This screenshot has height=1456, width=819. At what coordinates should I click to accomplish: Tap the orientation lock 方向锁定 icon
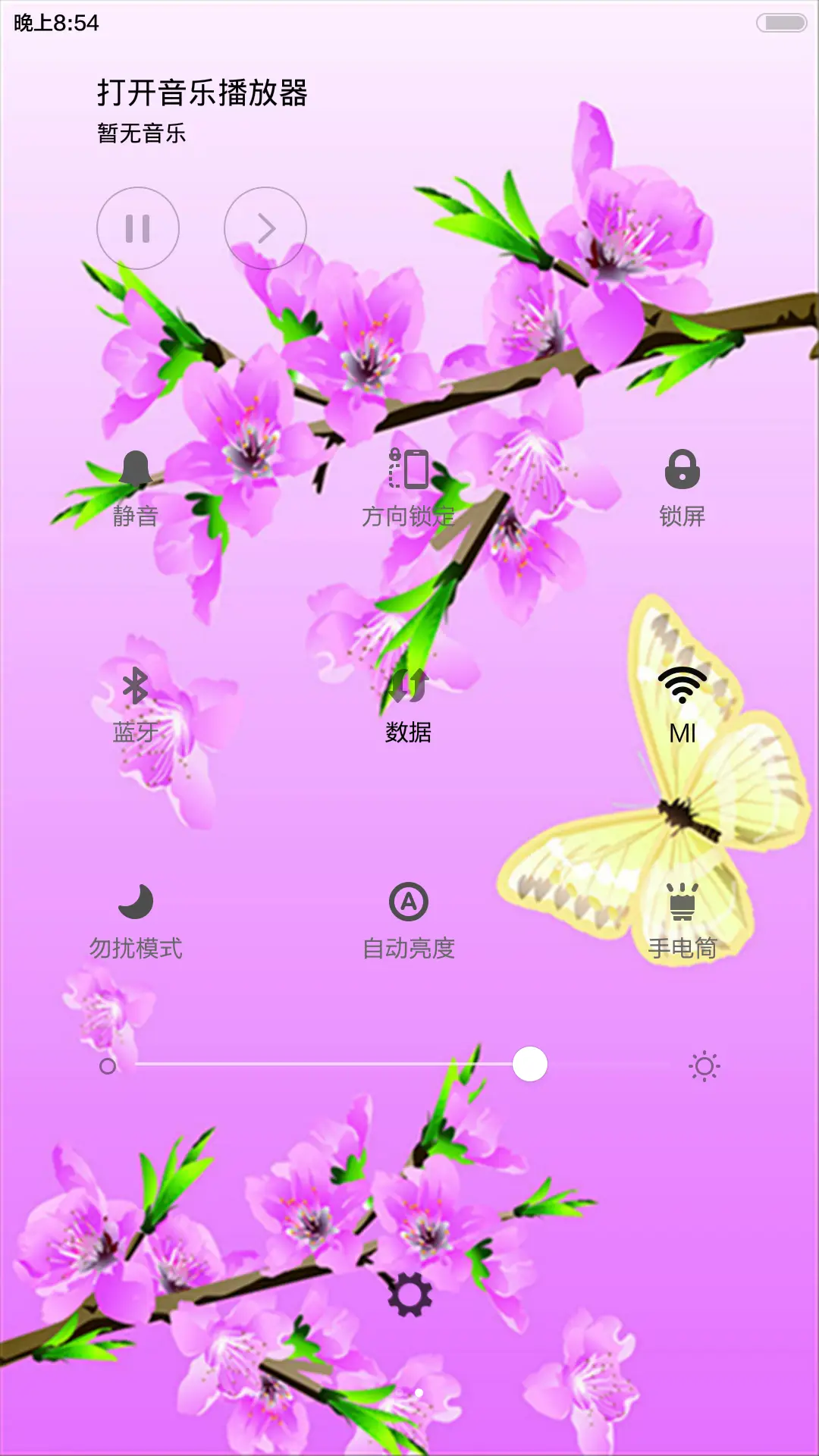tap(409, 470)
